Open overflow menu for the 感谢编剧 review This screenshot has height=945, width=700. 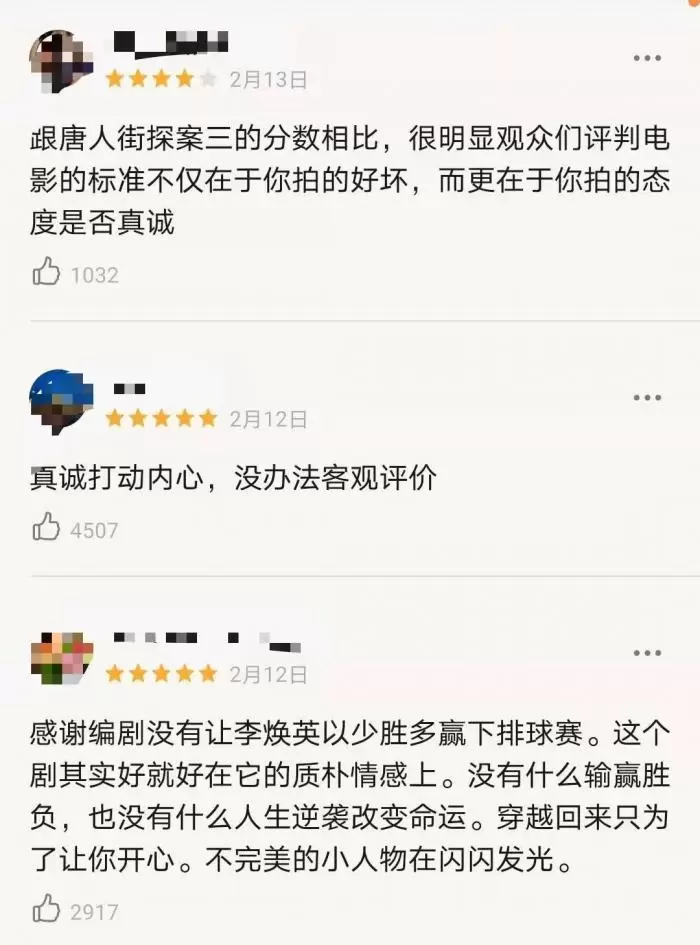[647, 654]
